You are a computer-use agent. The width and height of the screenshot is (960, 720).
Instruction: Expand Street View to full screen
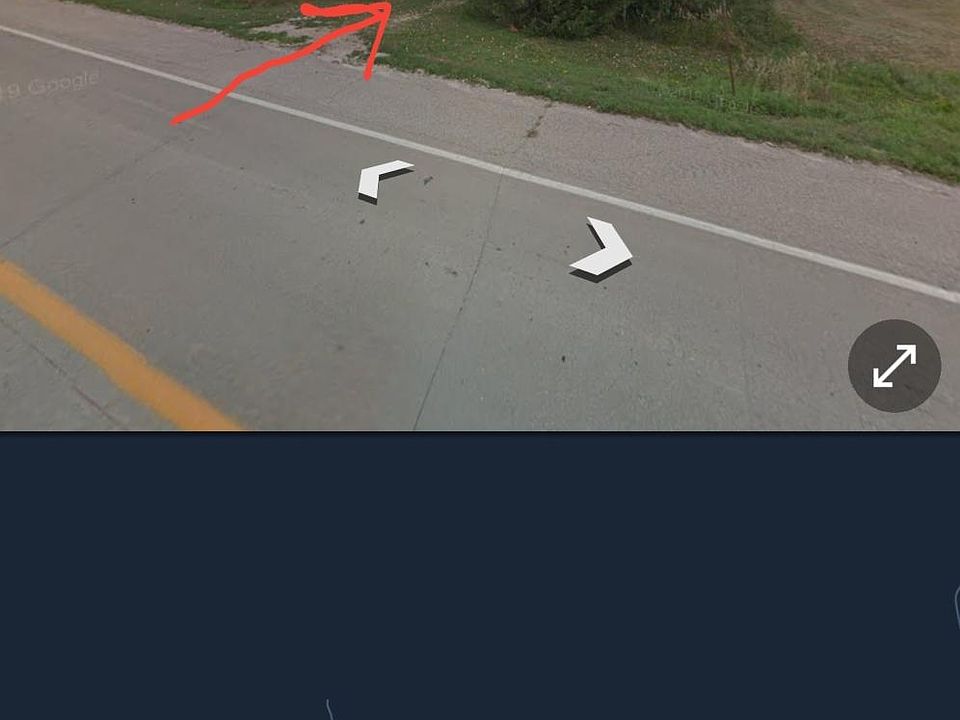tap(894, 366)
